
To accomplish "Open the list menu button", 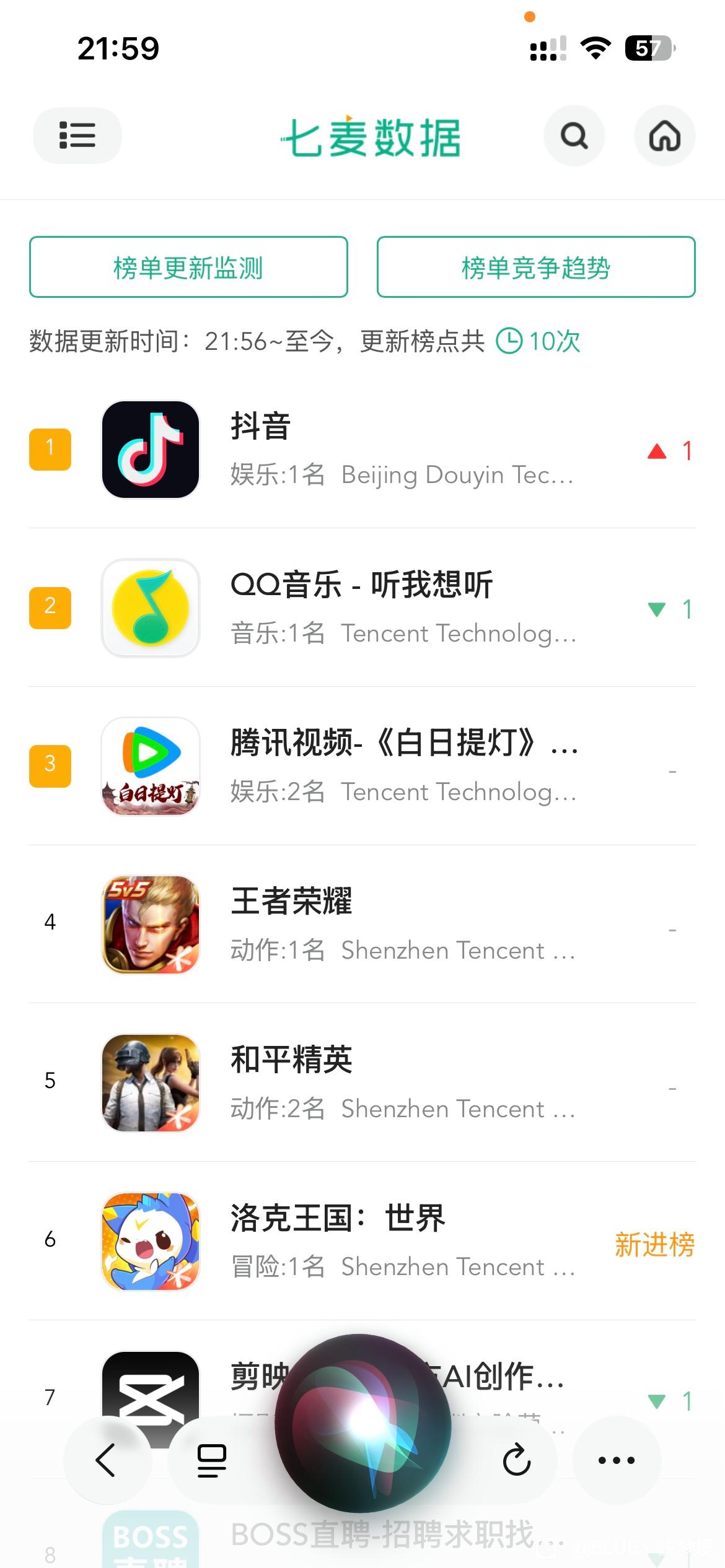I will [x=77, y=136].
